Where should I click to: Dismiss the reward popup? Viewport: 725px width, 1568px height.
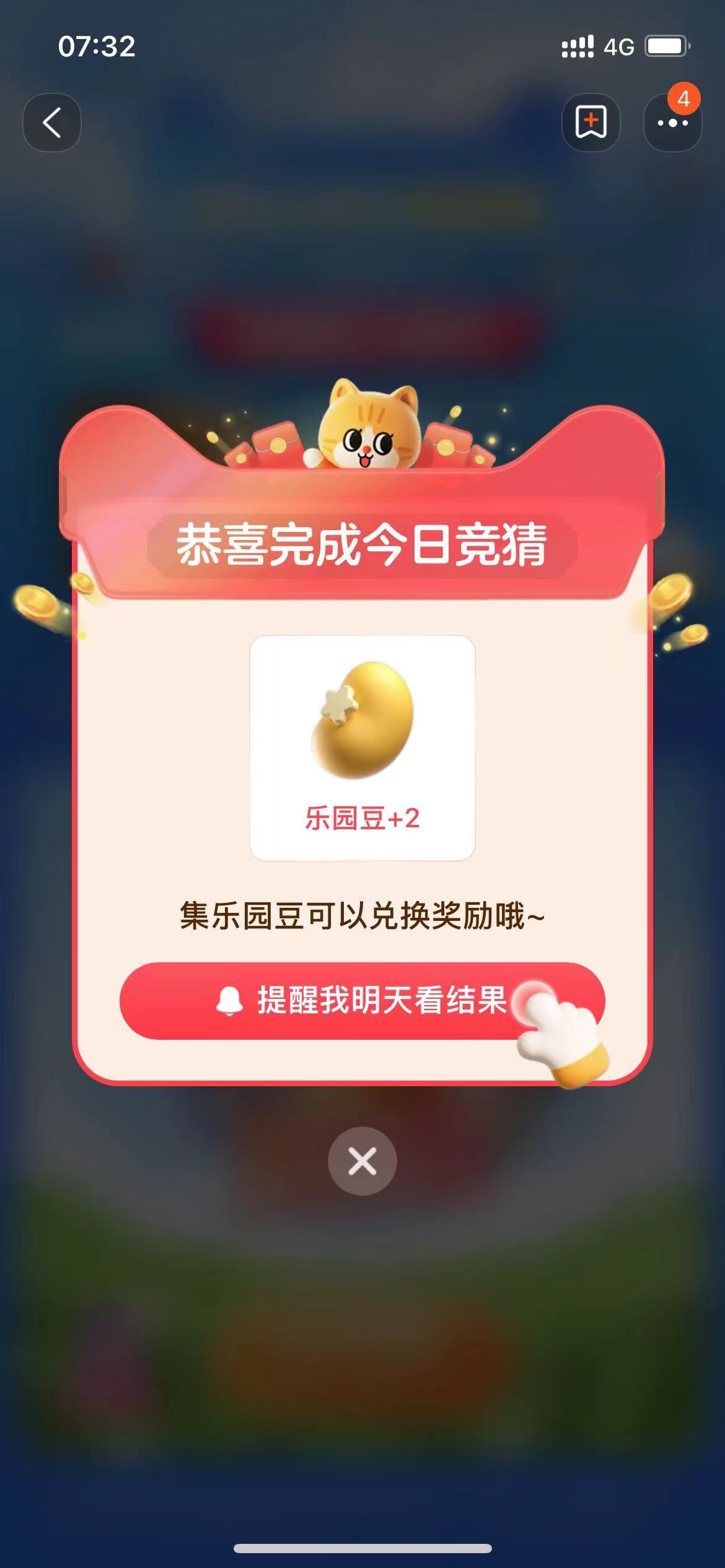(362, 1161)
